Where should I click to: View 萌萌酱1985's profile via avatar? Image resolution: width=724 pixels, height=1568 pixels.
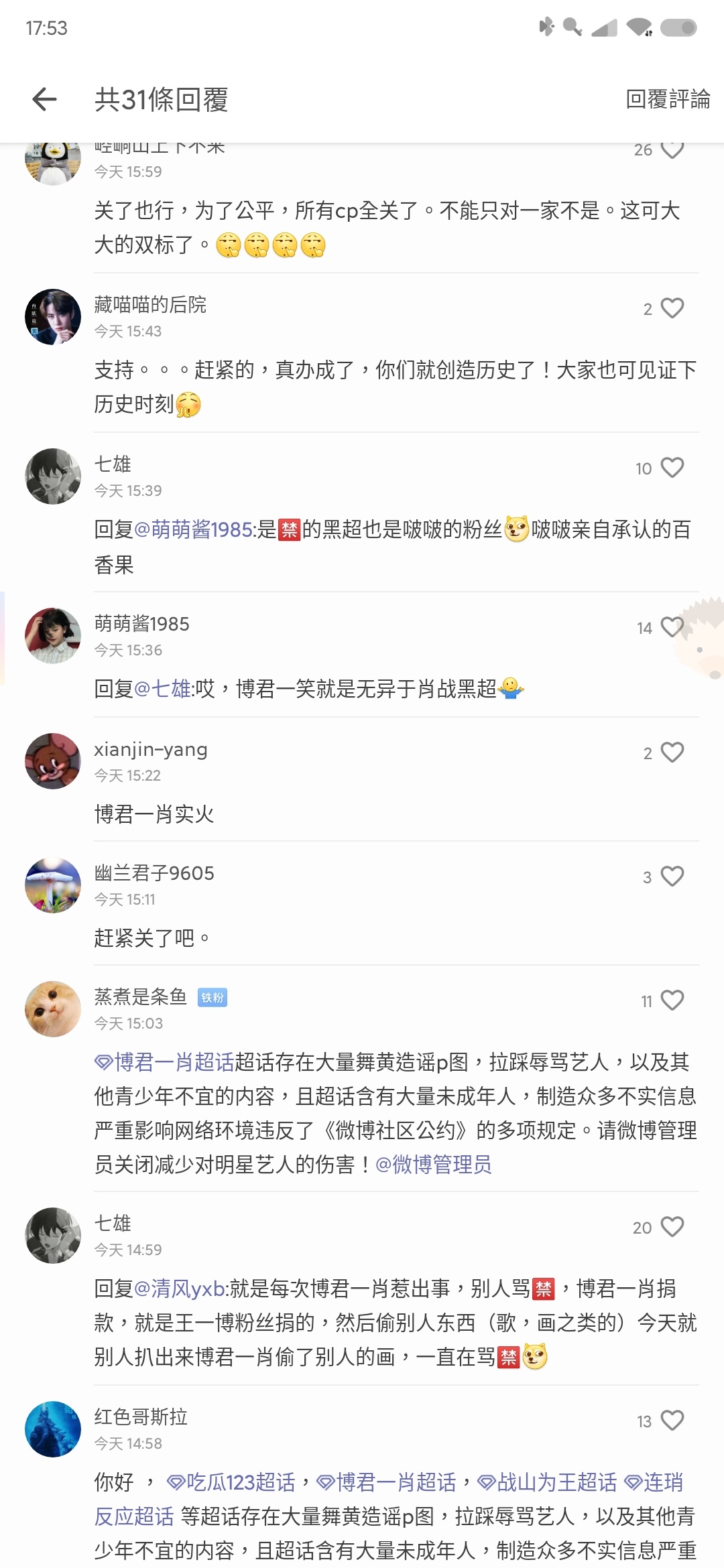(53, 636)
